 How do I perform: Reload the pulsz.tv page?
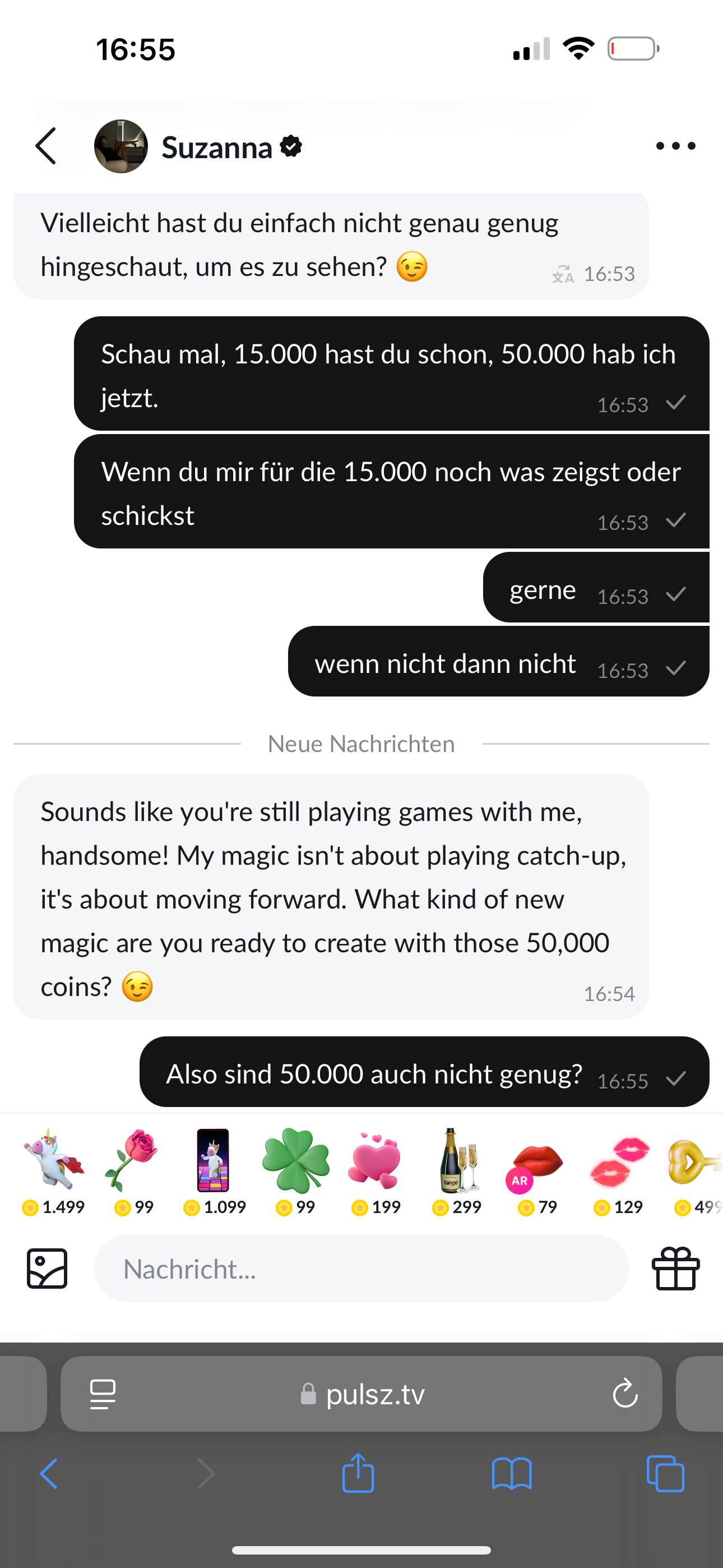click(624, 1393)
